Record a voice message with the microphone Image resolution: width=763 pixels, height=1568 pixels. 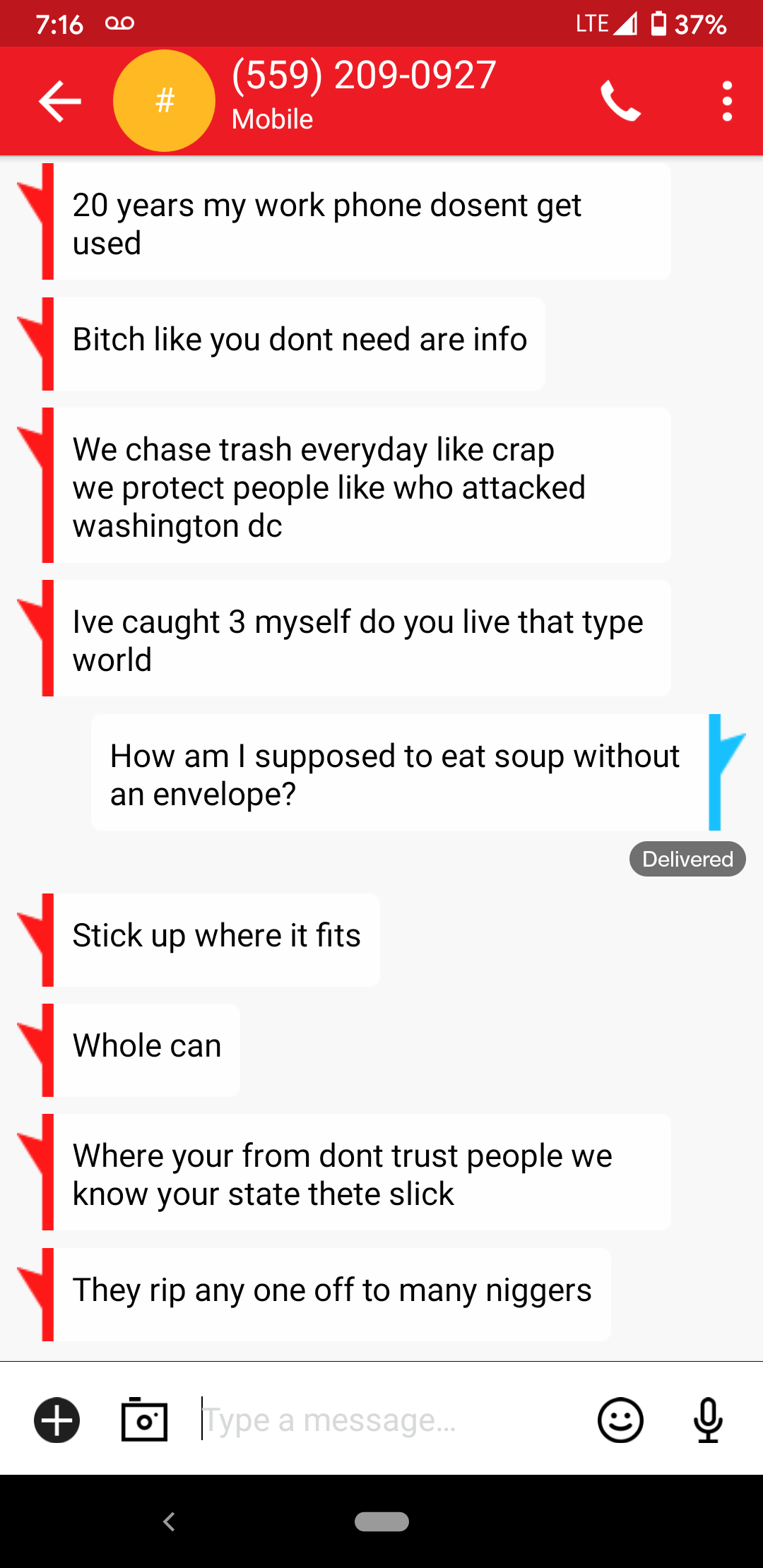[x=708, y=1420]
